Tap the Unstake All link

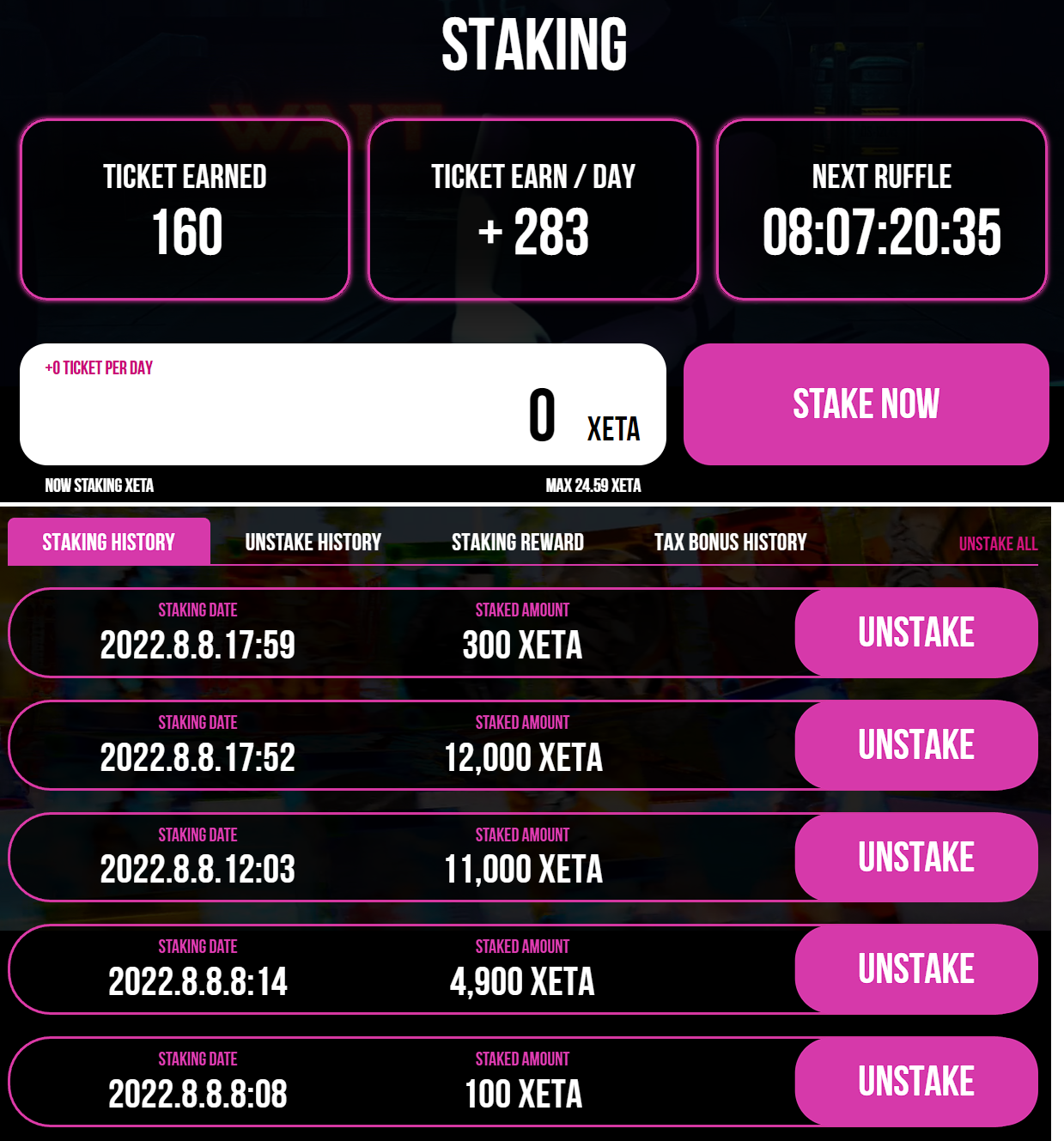click(997, 543)
